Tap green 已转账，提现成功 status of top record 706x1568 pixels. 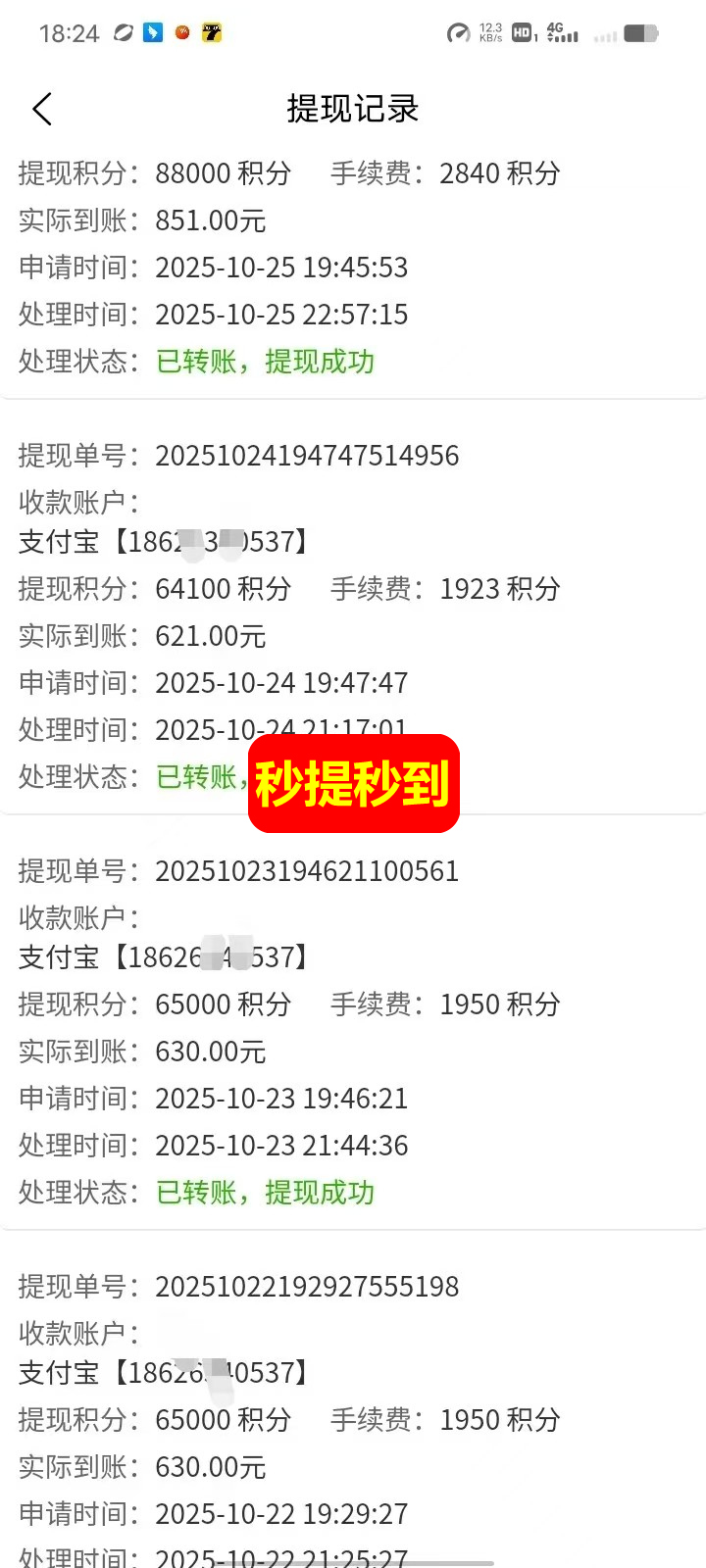point(265,362)
